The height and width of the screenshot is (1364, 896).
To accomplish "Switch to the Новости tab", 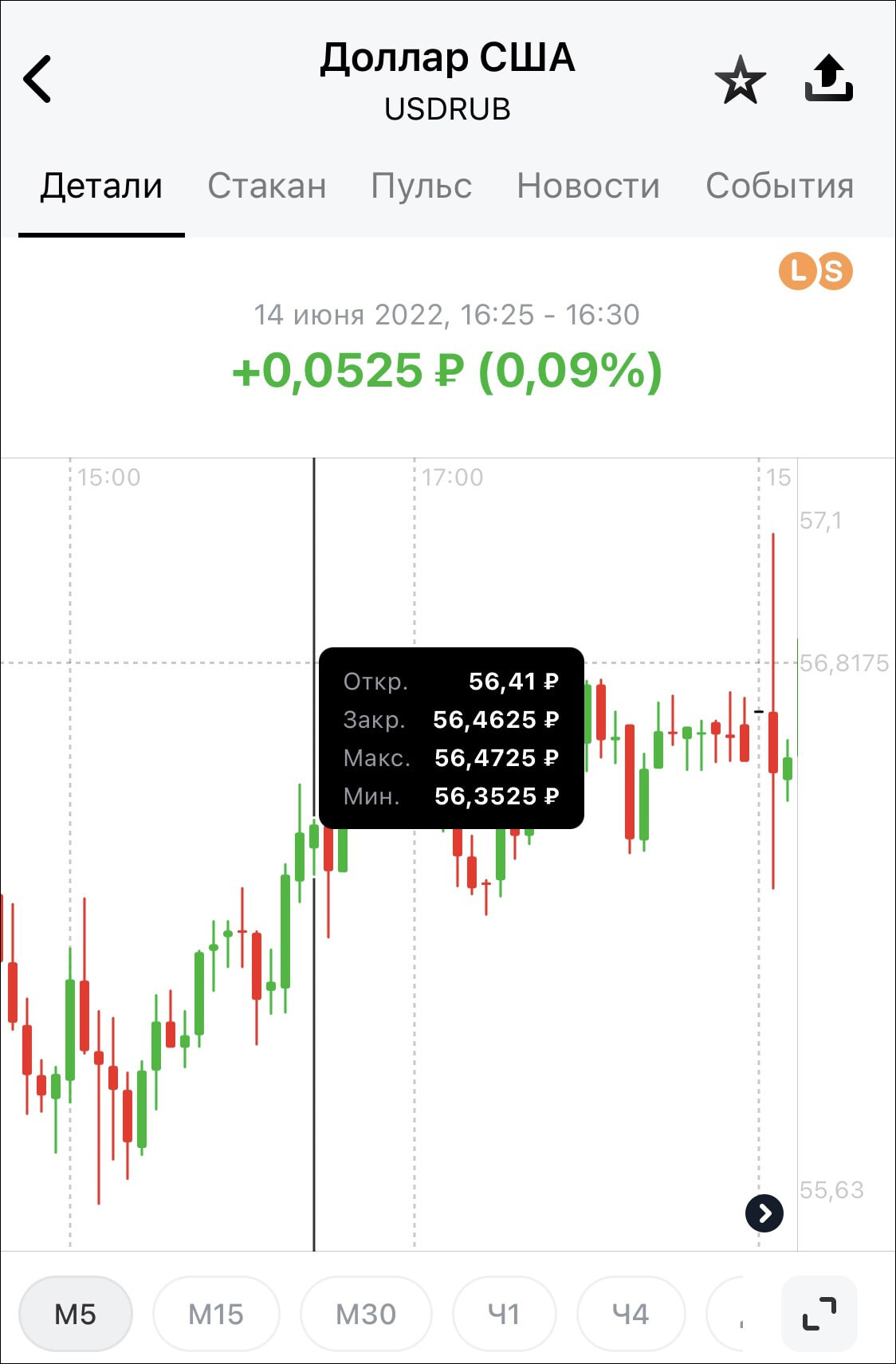I will (588, 186).
